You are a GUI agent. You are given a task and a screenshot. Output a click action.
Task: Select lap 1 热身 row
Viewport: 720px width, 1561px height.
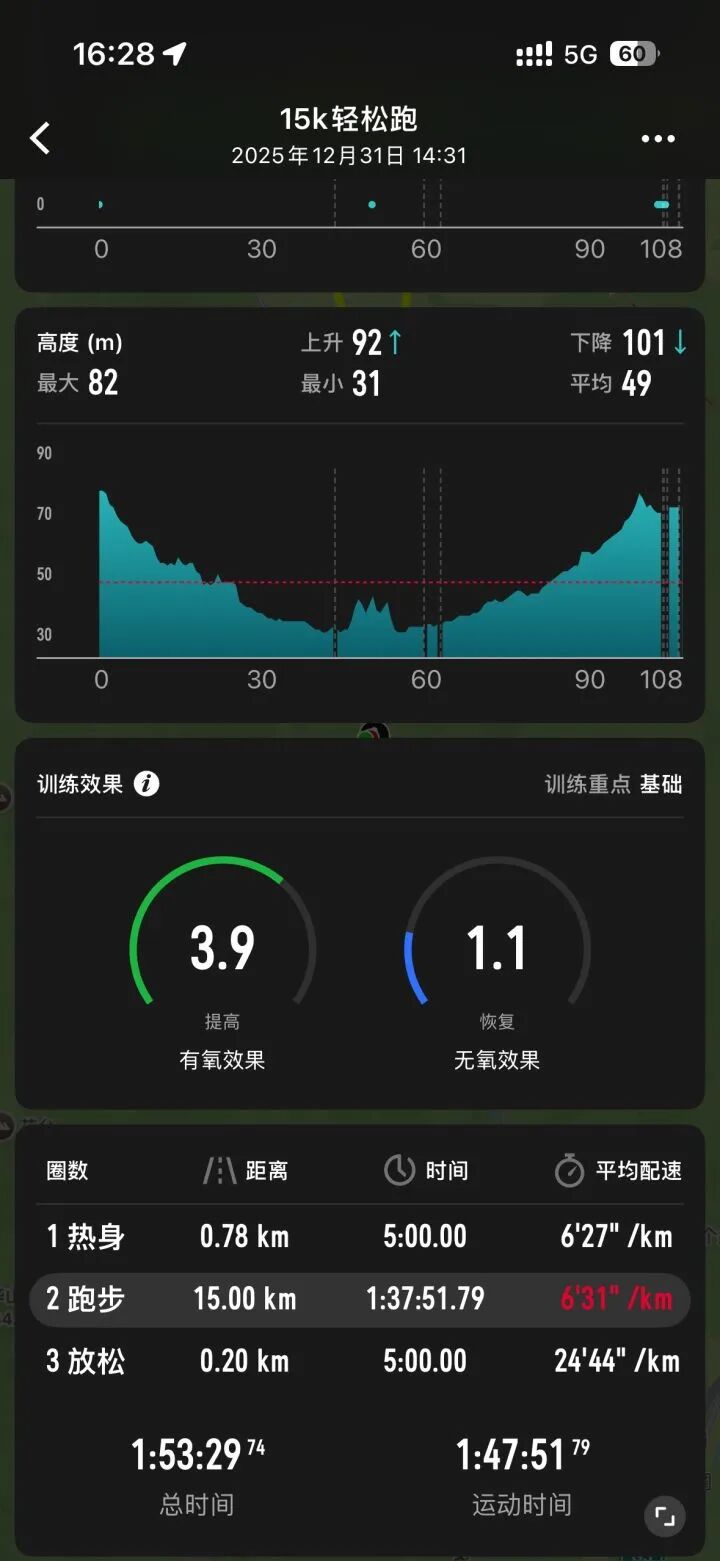(x=360, y=1236)
